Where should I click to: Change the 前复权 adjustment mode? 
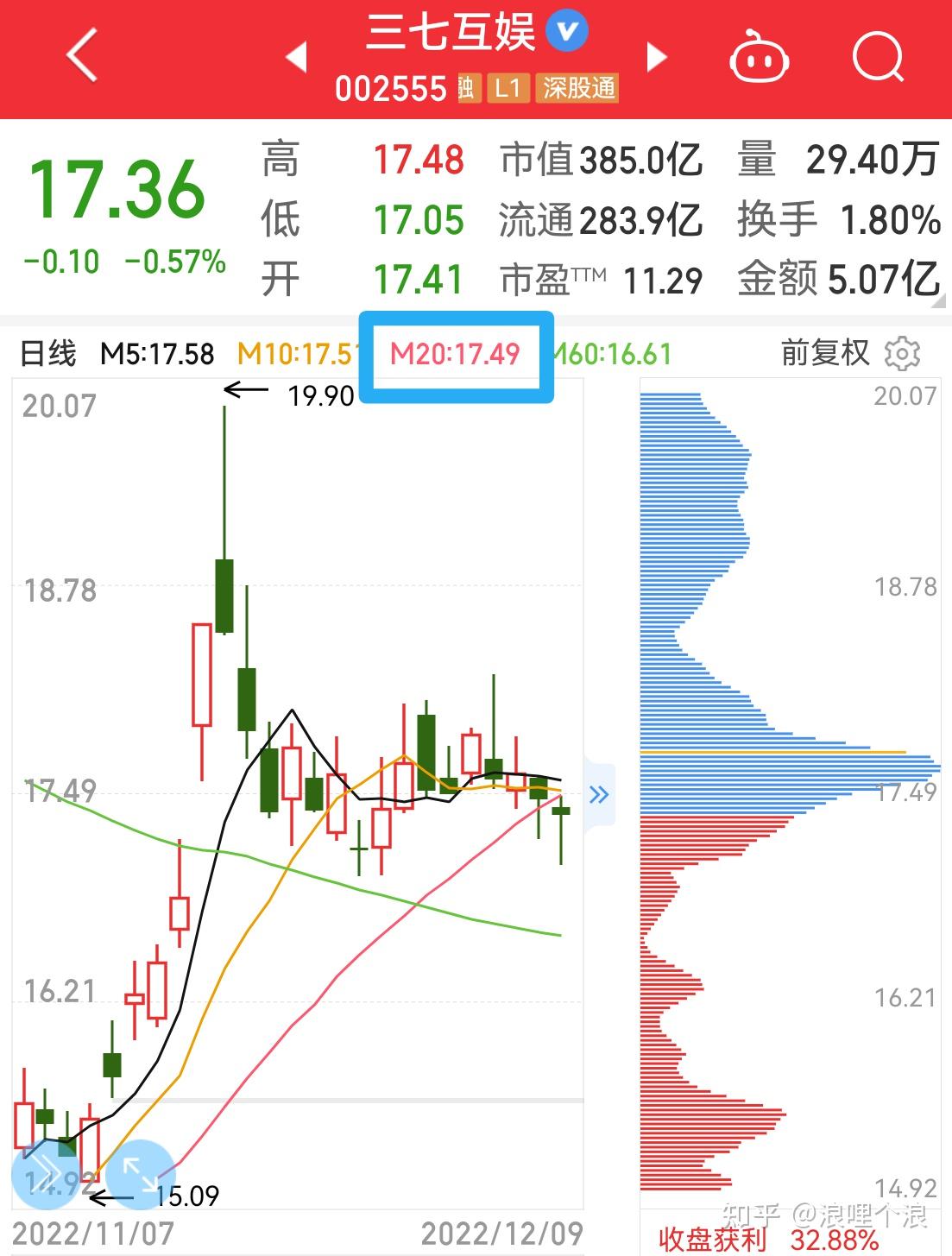(x=825, y=353)
